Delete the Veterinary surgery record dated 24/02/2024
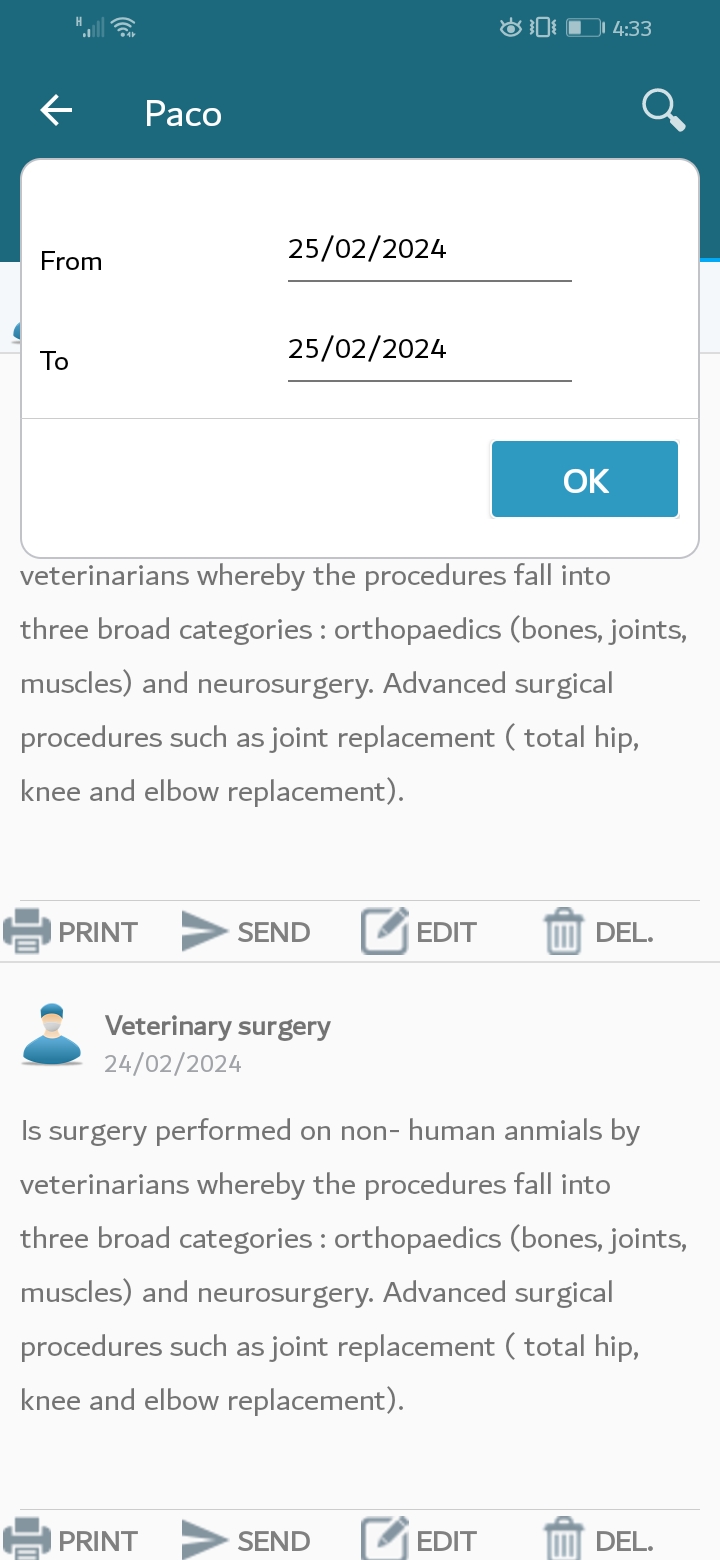Viewport: 720px width, 1560px height. (598, 1540)
